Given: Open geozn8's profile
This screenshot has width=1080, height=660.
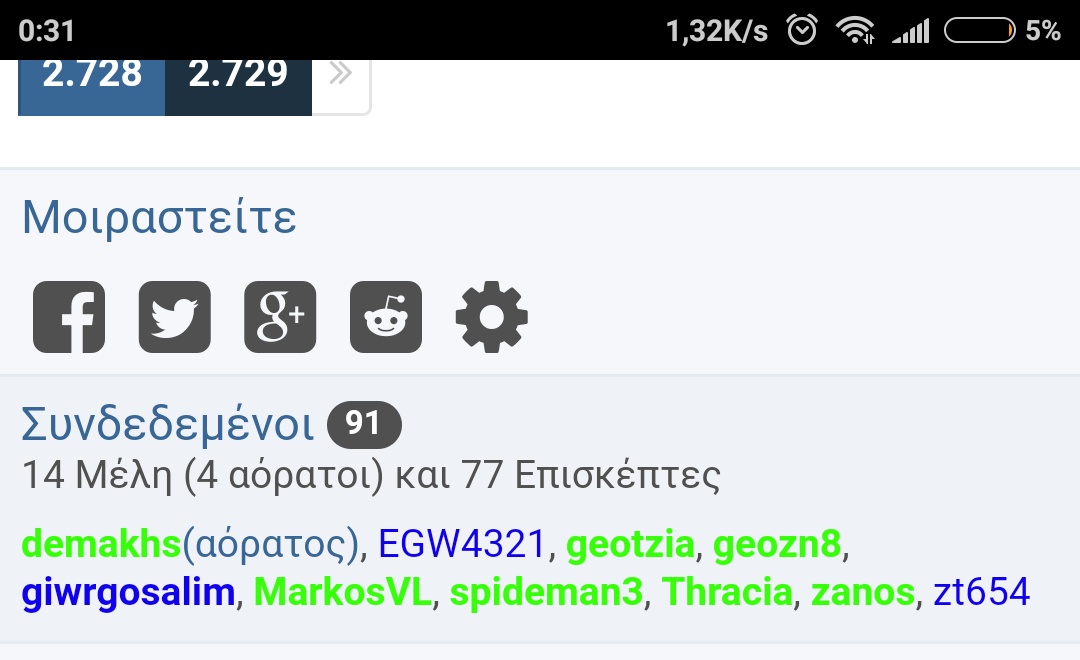Looking at the screenshot, I should coord(778,545).
